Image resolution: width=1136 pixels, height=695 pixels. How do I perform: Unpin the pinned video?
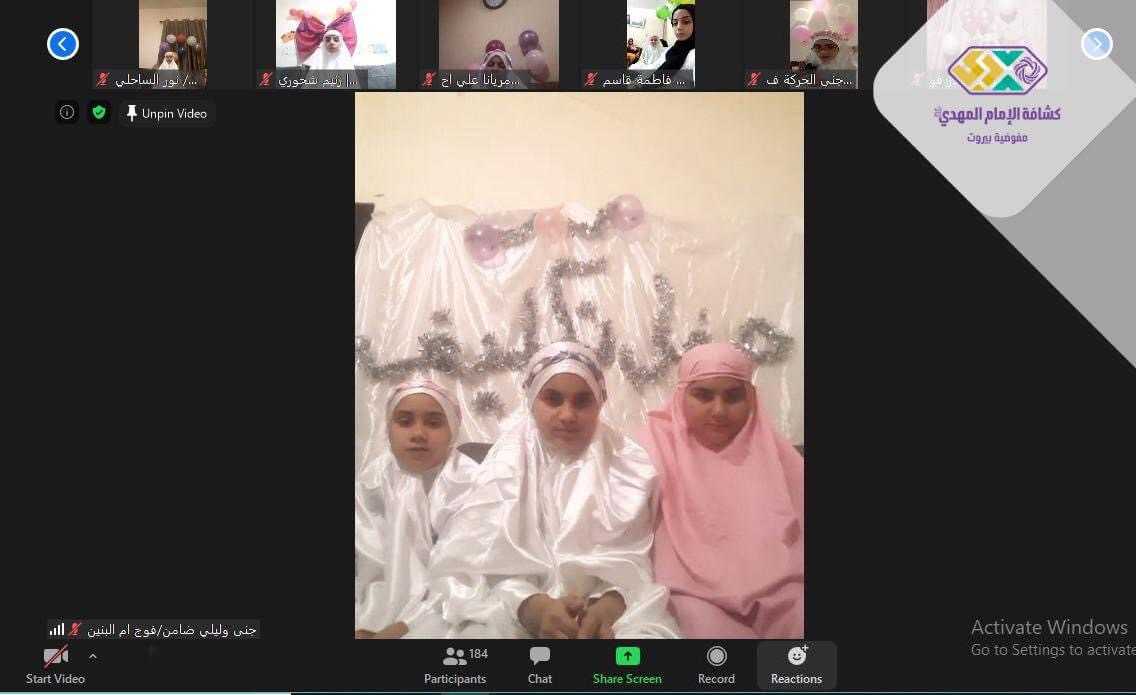coord(166,113)
